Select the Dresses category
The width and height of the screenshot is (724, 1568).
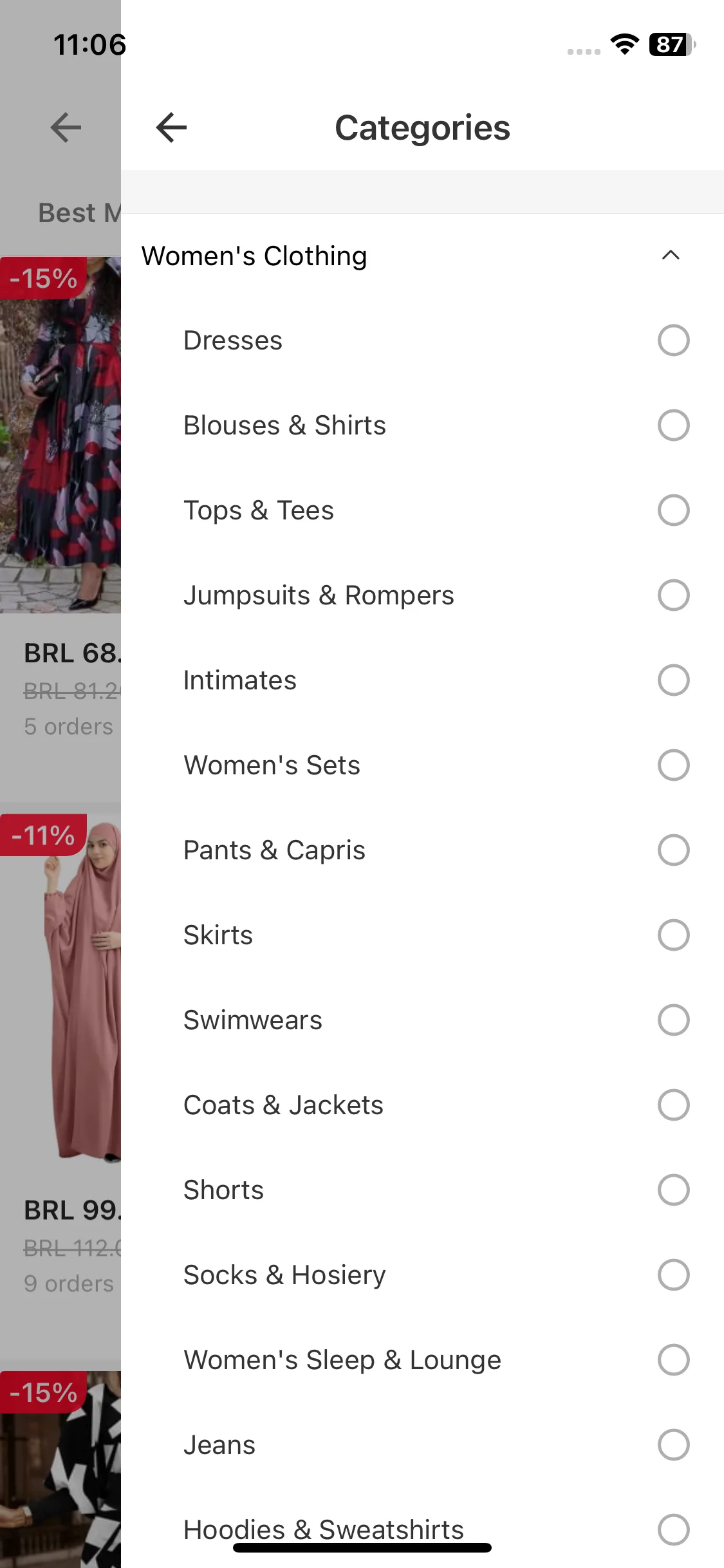point(673,341)
